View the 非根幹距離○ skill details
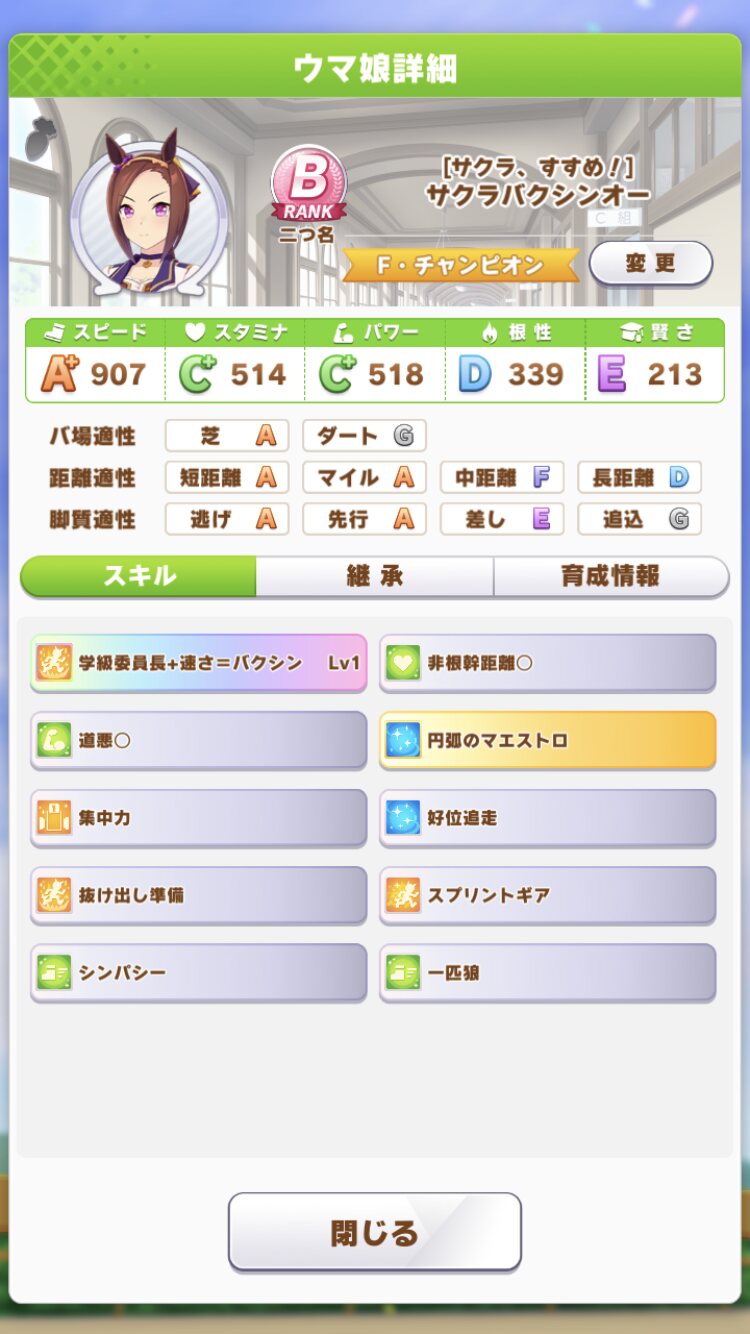Viewport: 750px width, 1334px height. (x=547, y=662)
